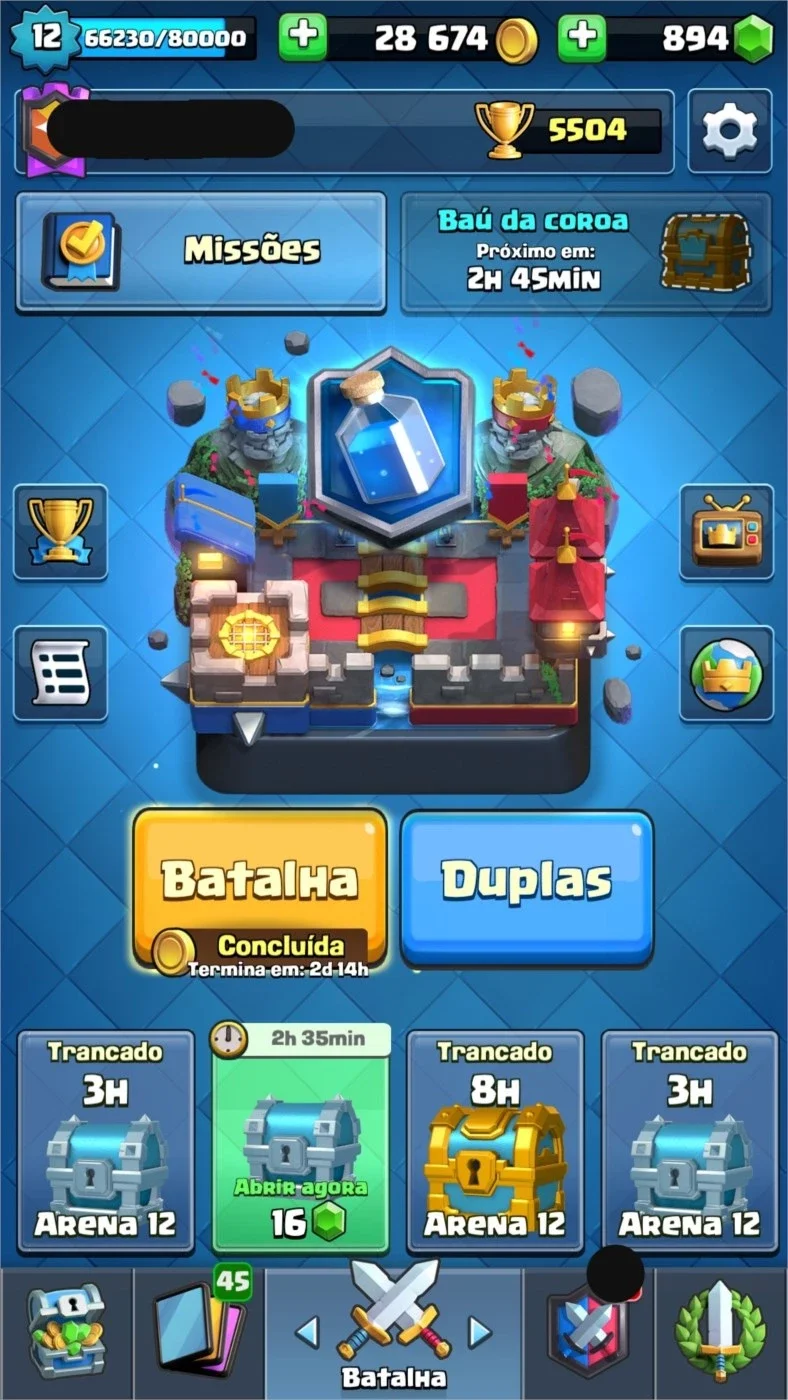788x1400 pixels.
Task: Switch to the clan shield tab
Action: point(590,1334)
